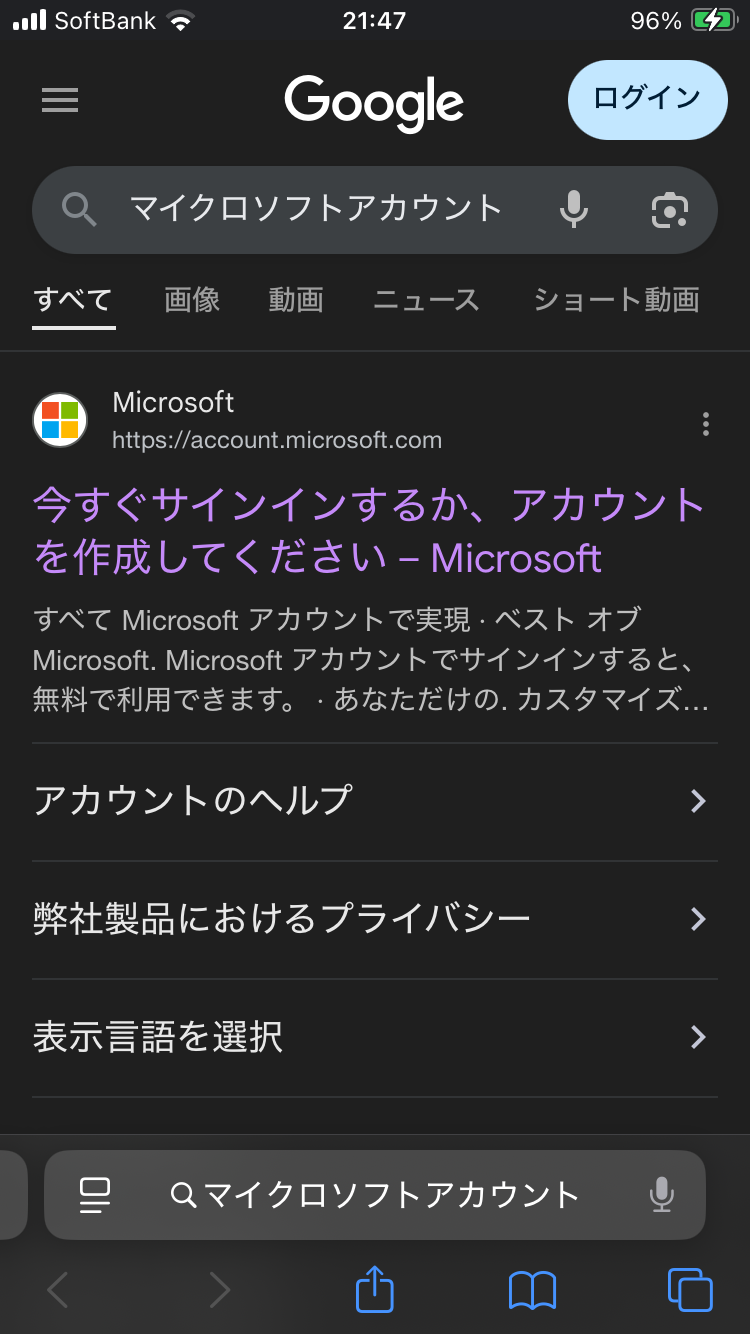The image size is (750, 1334).
Task: Tap the microphone in Safari address bar
Action: click(661, 1195)
